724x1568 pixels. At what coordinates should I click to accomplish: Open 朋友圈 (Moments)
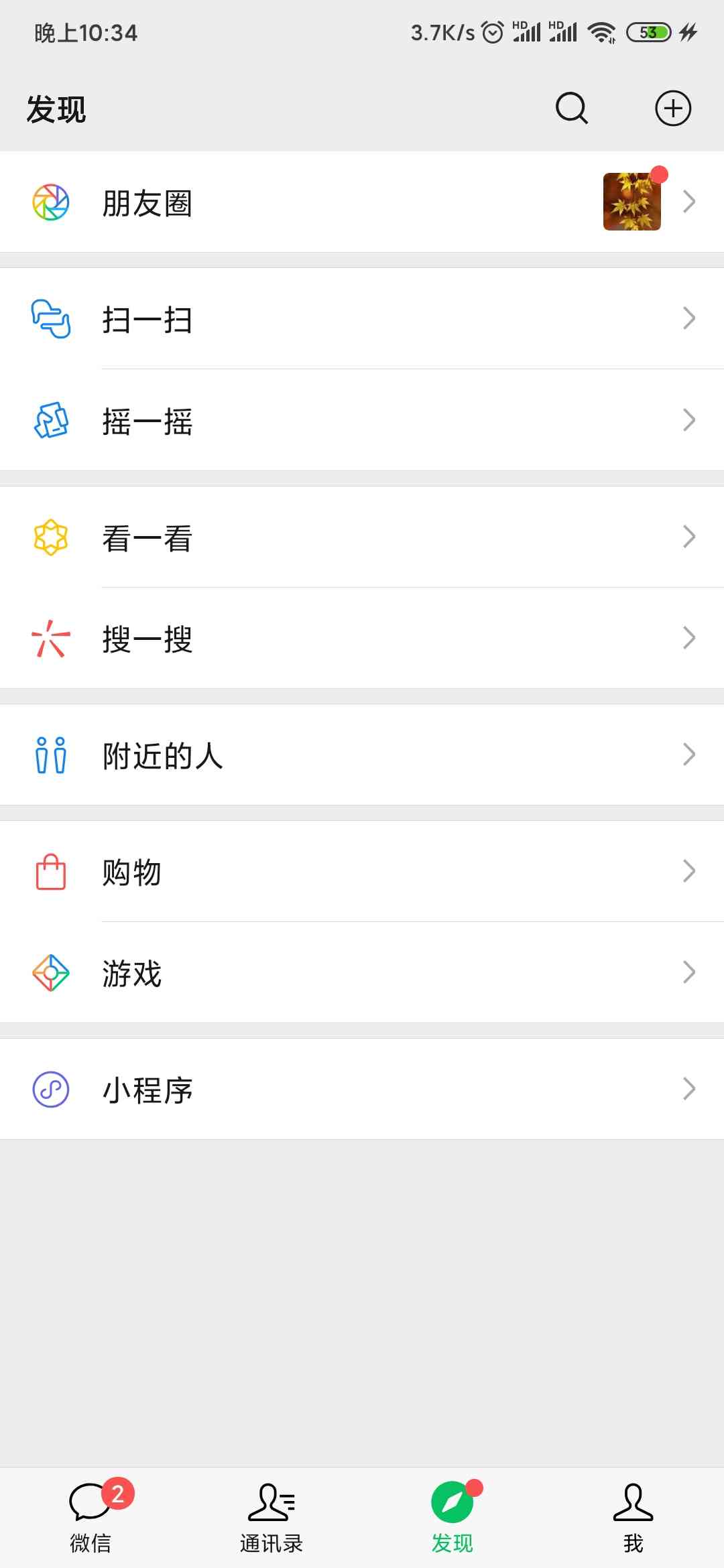362,202
